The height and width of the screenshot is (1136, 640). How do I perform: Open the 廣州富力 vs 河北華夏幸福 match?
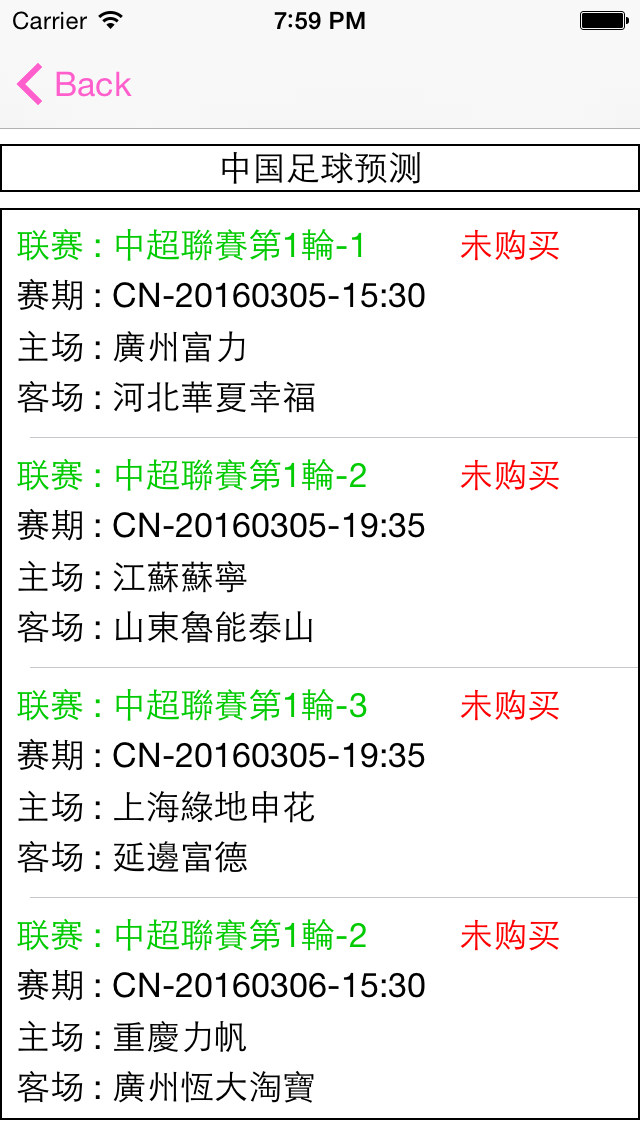pos(320,322)
